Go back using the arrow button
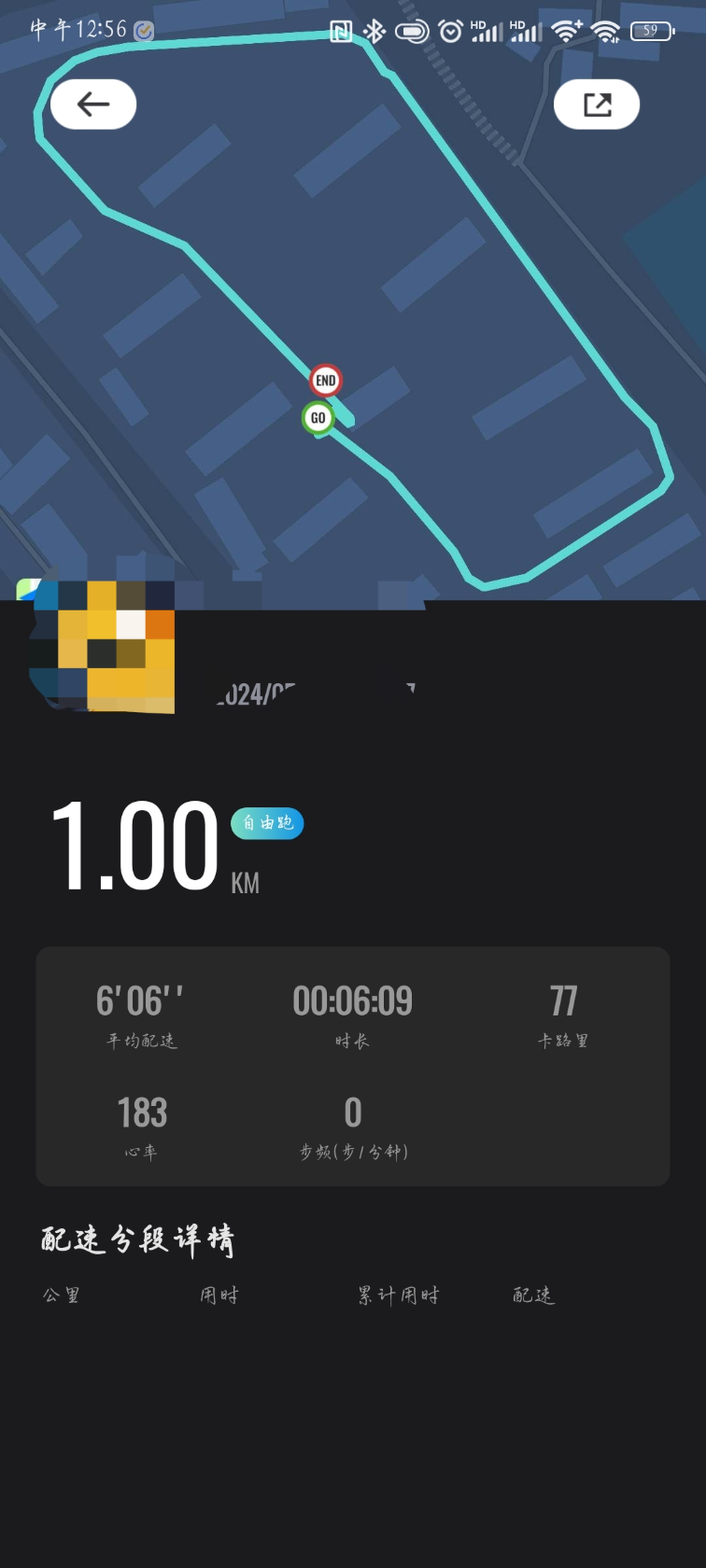The height and width of the screenshot is (1568, 706). coord(93,104)
